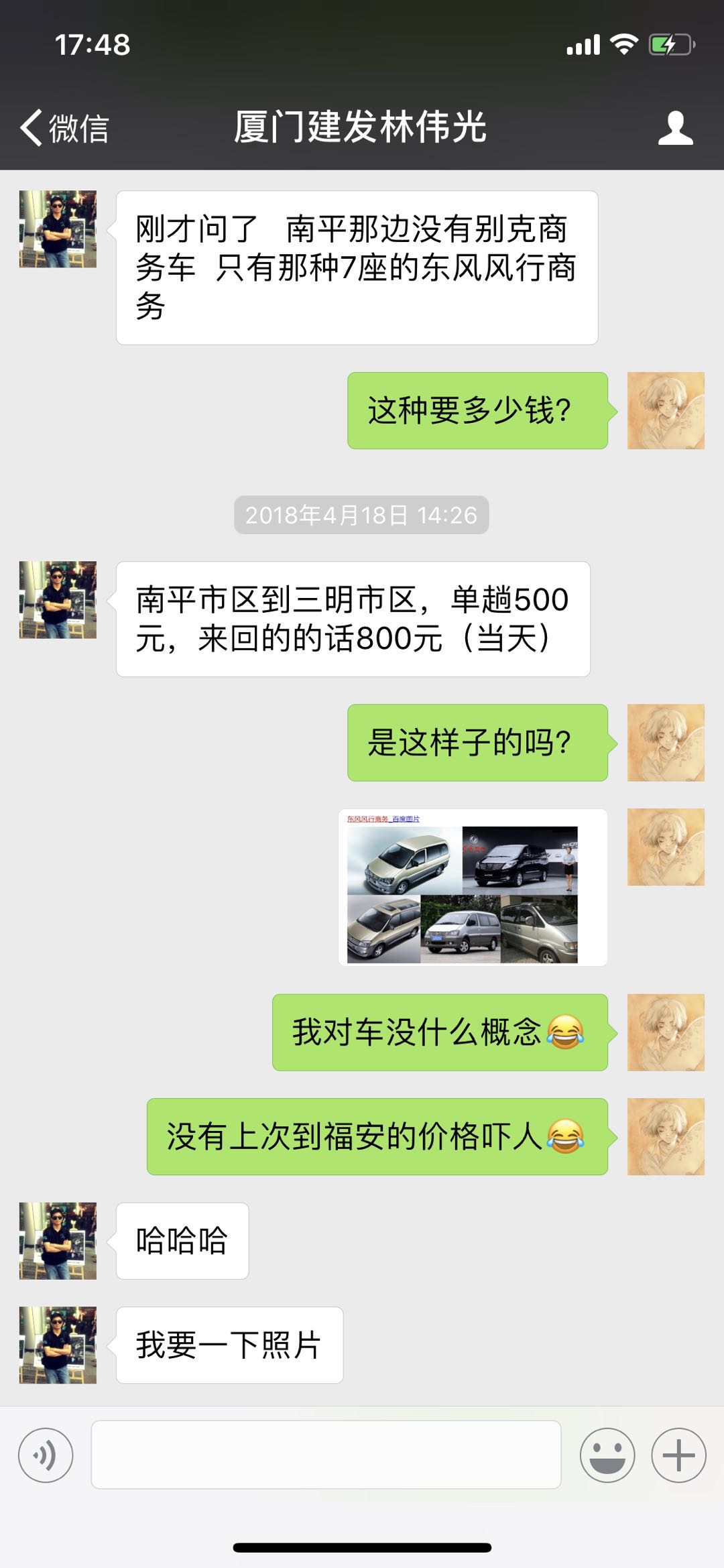This screenshot has height=1568, width=724.
Task: Open the emoji sticker panel
Action: (607, 1455)
